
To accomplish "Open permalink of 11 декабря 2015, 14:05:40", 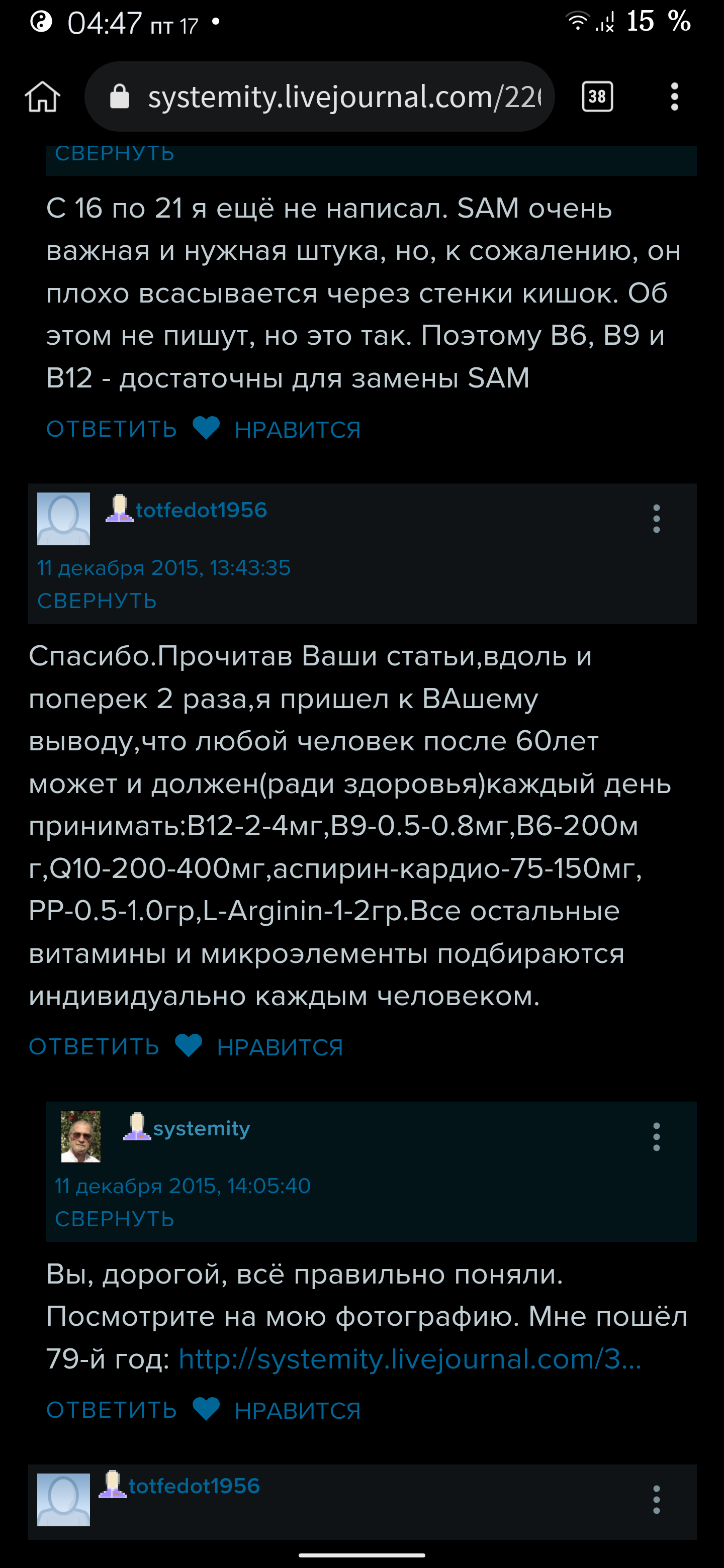I will point(183,1186).
